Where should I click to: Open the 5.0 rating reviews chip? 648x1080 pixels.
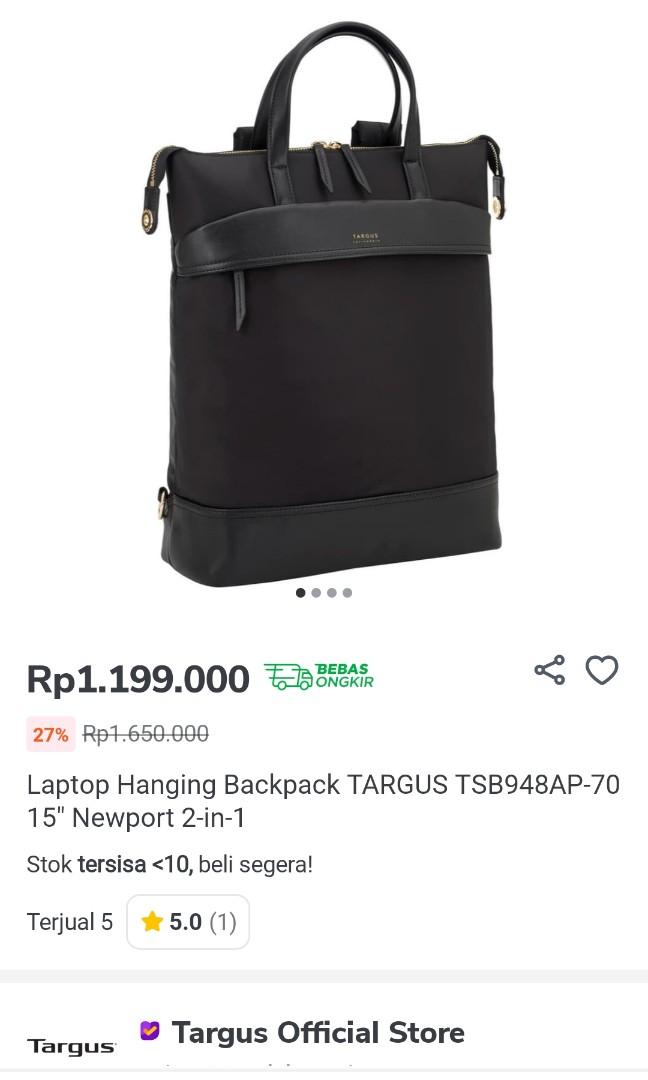[x=188, y=921]
